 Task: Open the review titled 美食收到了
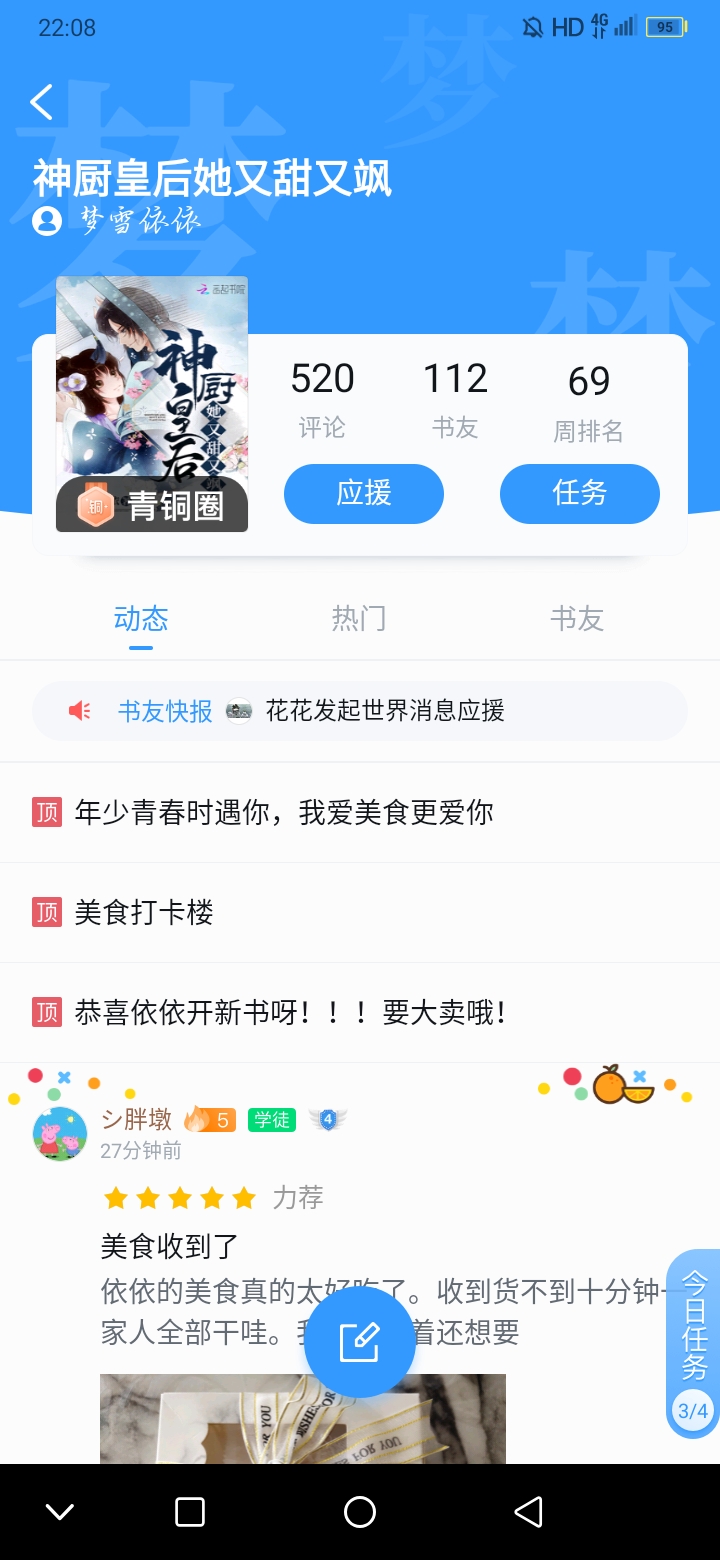(x=170, y=1246)
